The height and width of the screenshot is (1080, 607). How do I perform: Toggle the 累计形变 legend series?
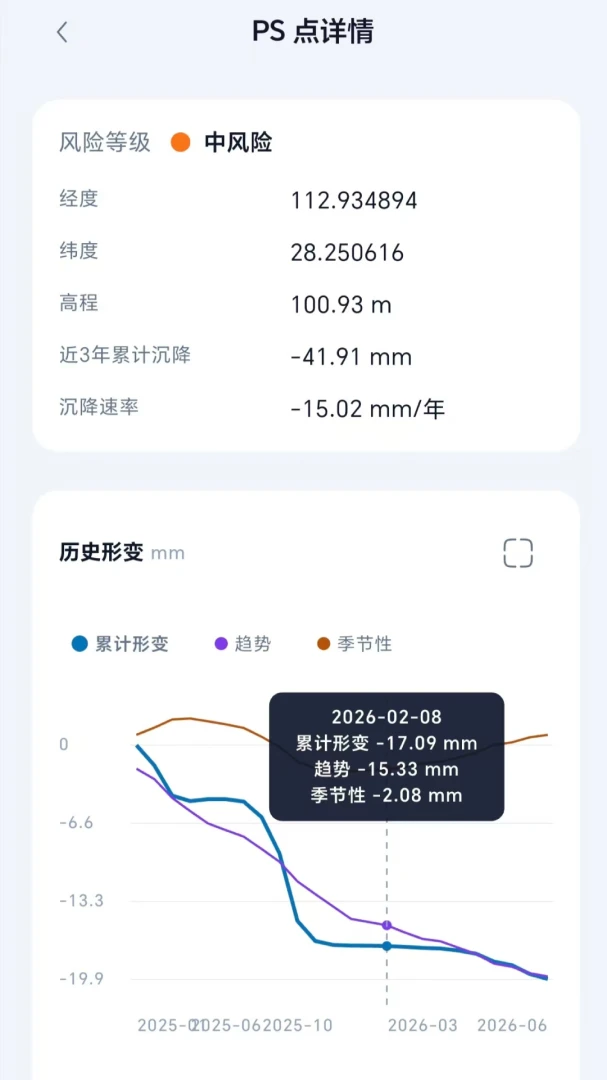[120, 644]
